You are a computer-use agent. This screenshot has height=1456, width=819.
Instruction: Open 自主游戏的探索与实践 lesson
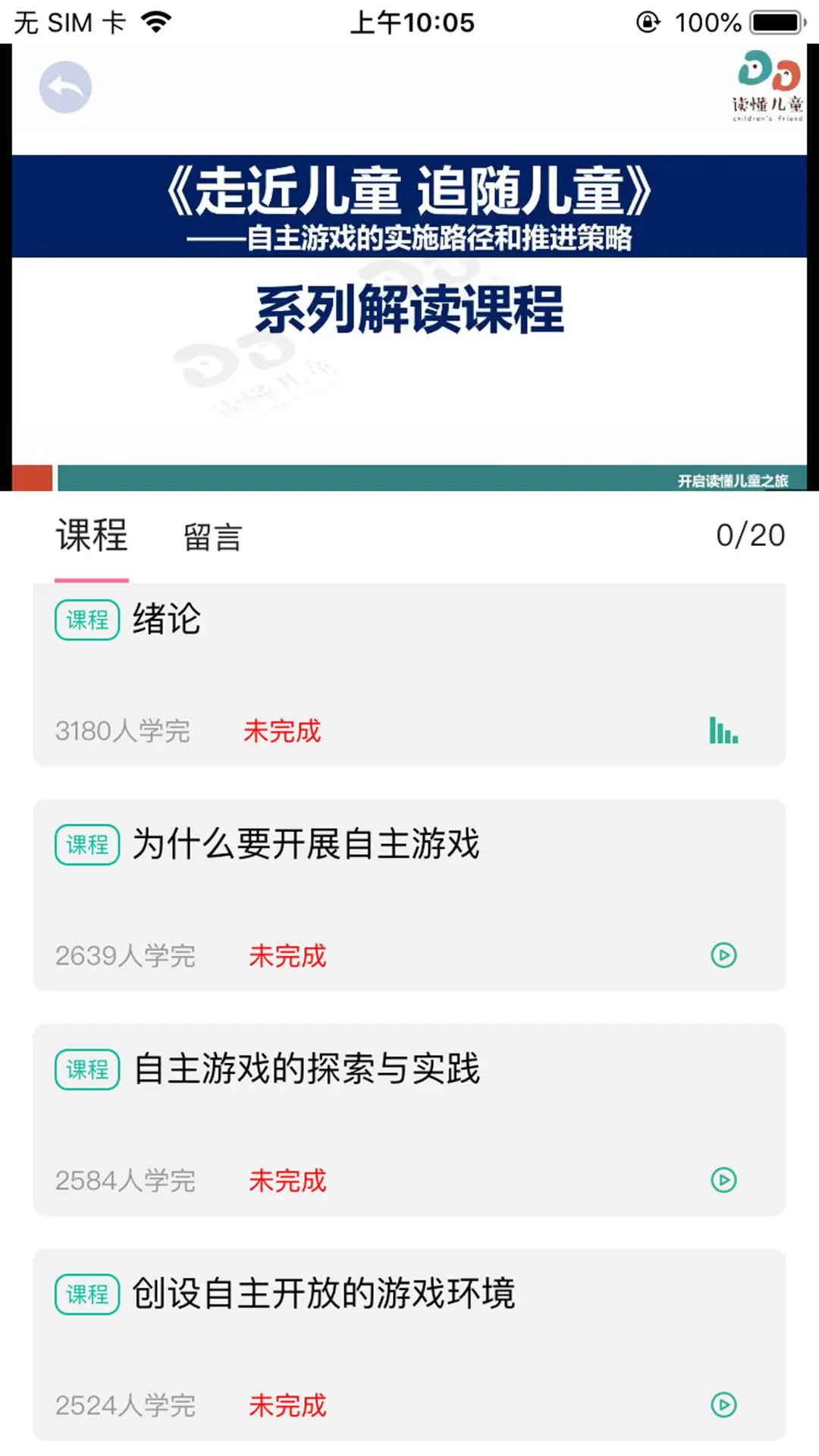tap(306, 1068)
